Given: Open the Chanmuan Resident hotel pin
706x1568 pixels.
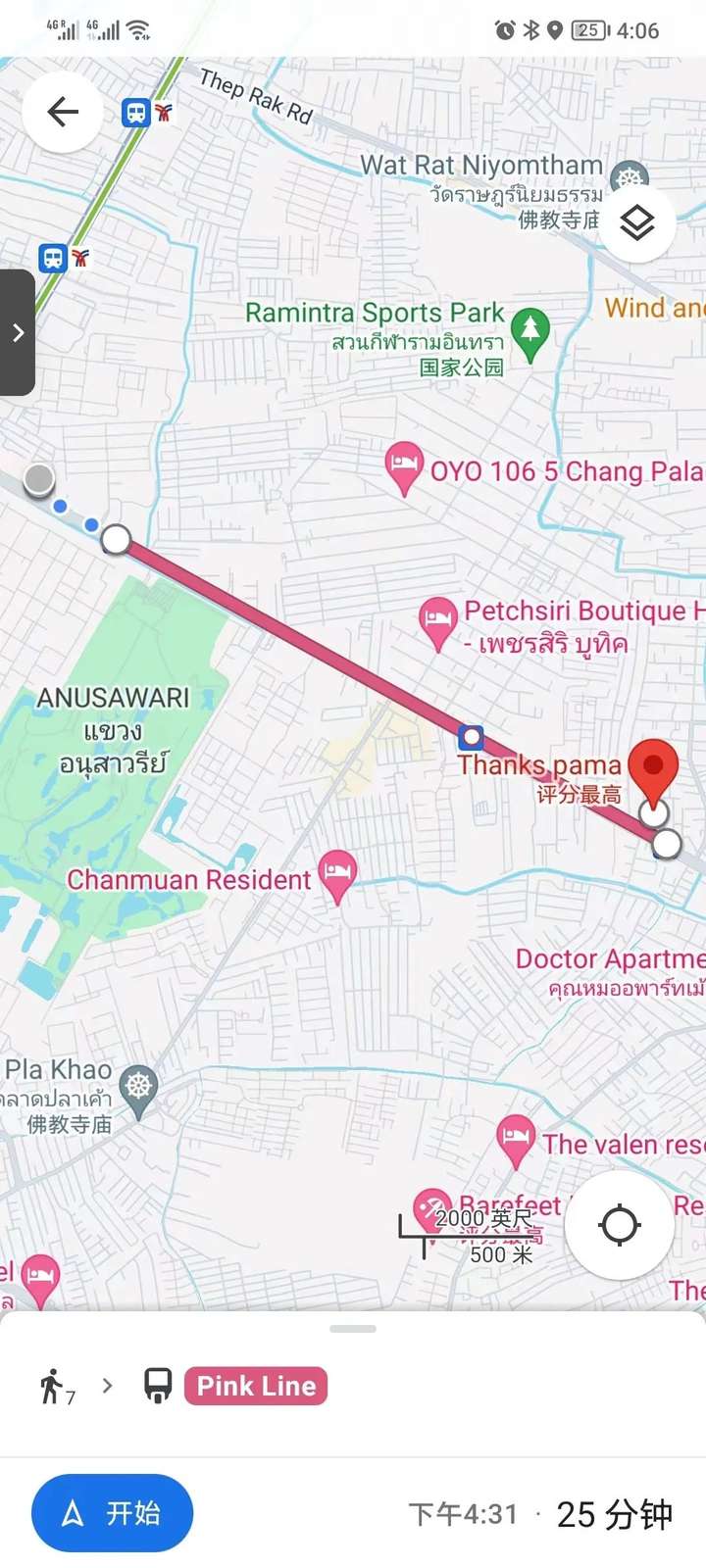Looking at the screenshot, I should [x=337, y=872].
